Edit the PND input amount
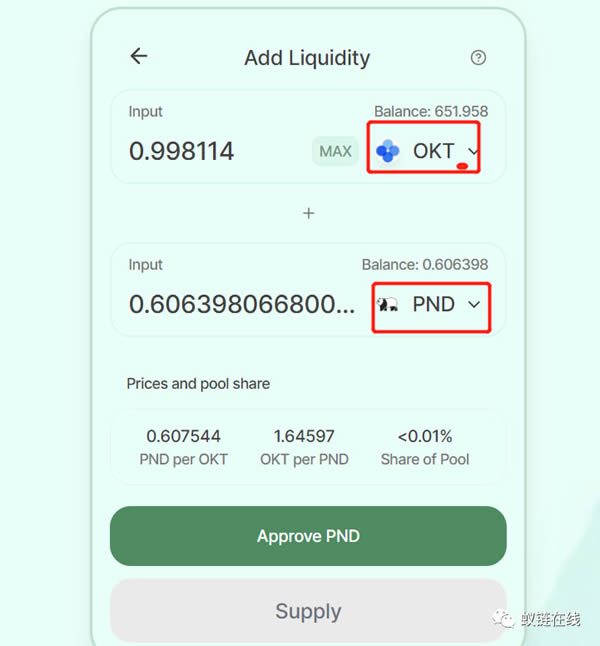Viewport: 600px width, 646px height. (x=242, y=304)
